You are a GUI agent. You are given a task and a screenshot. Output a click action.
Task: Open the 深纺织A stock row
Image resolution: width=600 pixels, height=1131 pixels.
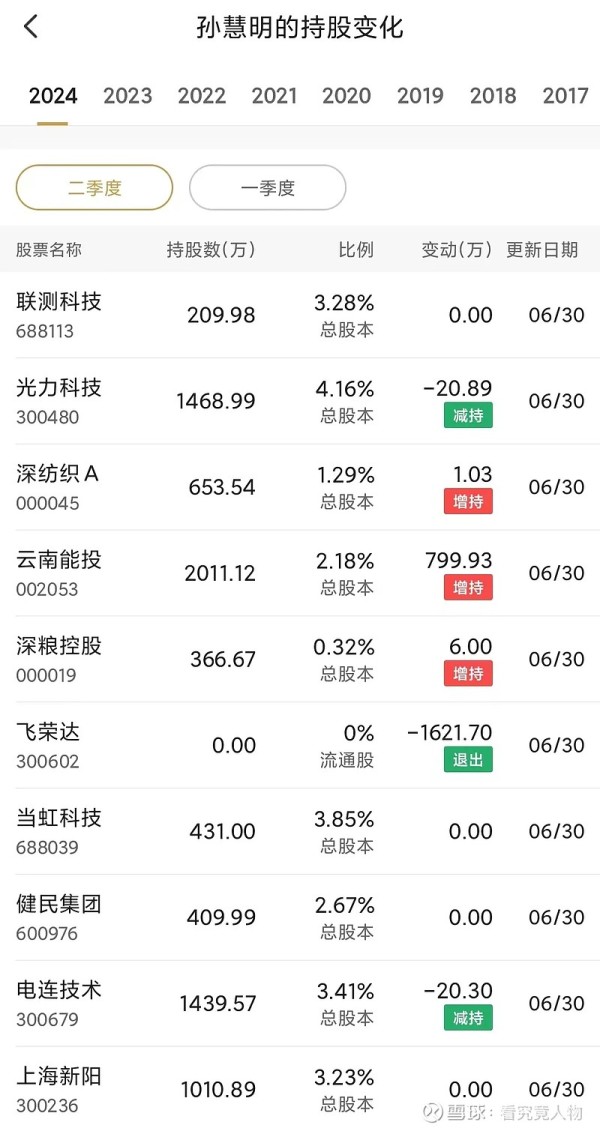(300, 487)
